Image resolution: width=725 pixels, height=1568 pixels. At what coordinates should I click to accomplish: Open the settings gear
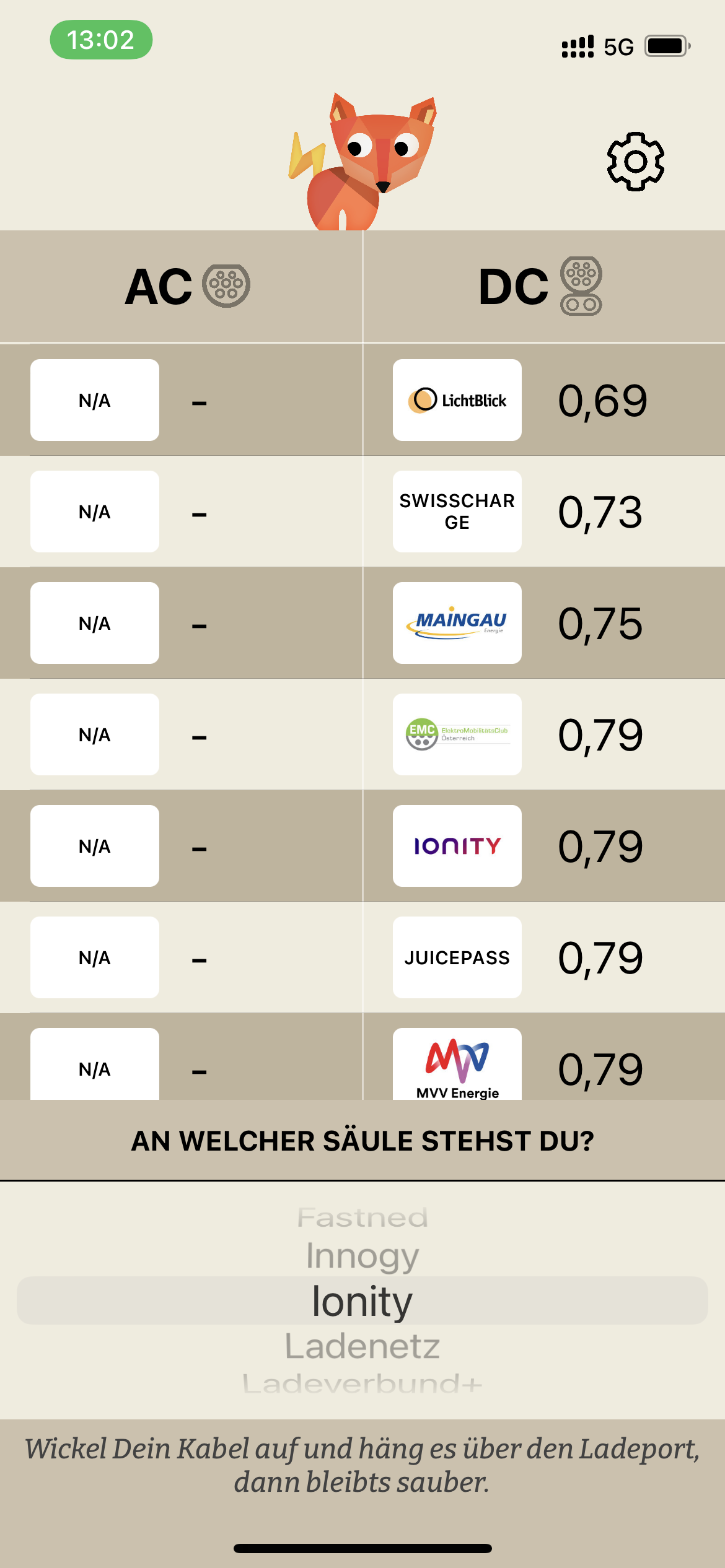coord(635,161)
